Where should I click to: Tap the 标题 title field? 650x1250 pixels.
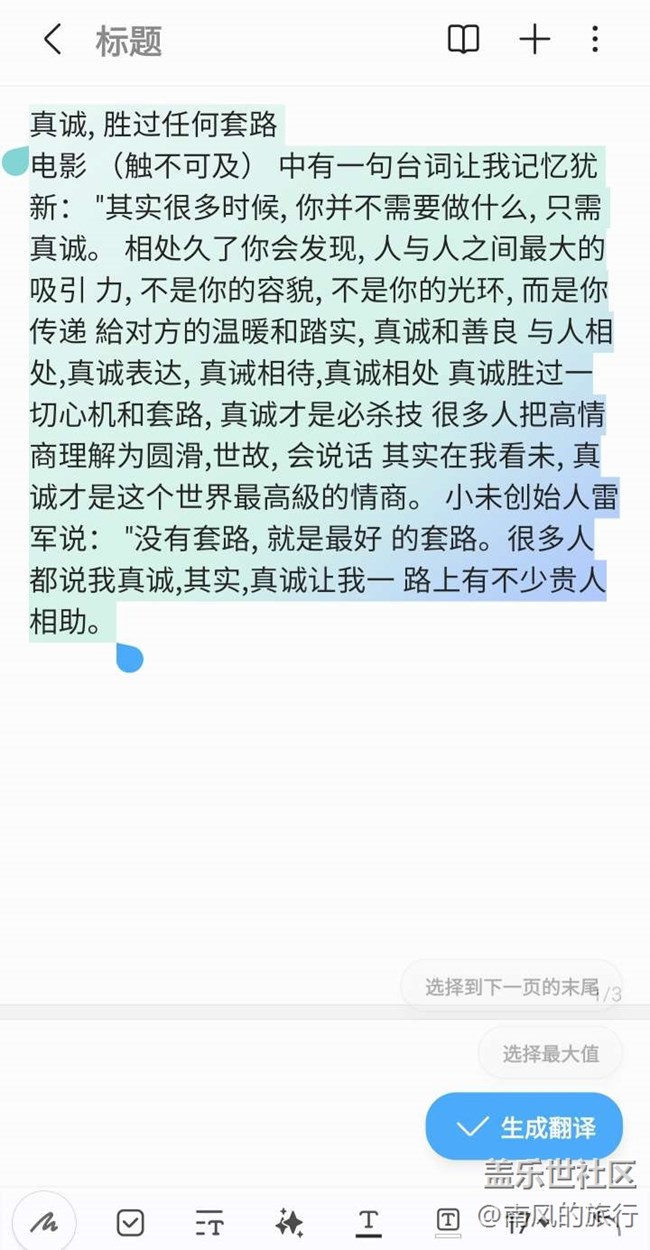tap(128, 41)
